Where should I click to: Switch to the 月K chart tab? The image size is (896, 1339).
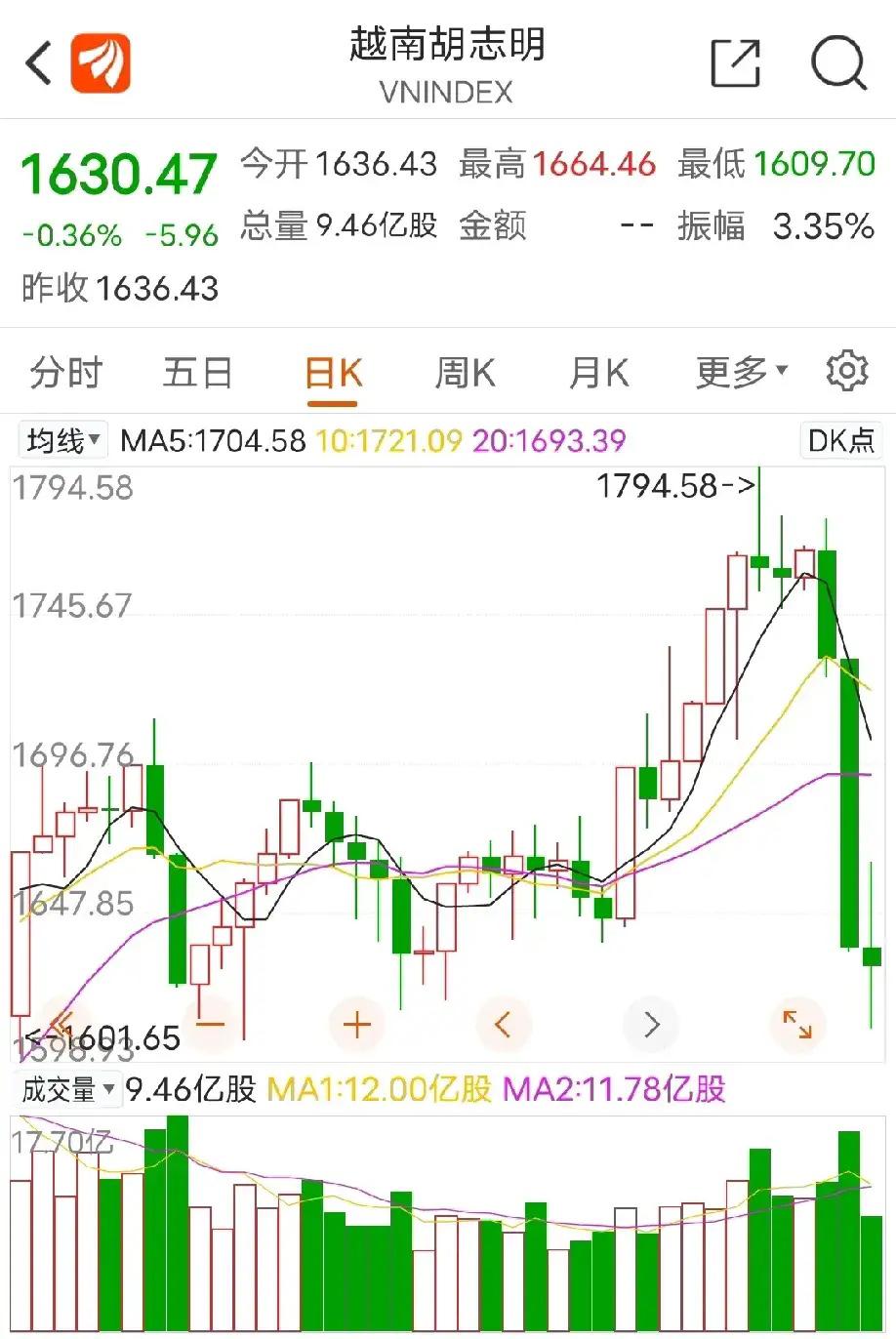[598, 373]
